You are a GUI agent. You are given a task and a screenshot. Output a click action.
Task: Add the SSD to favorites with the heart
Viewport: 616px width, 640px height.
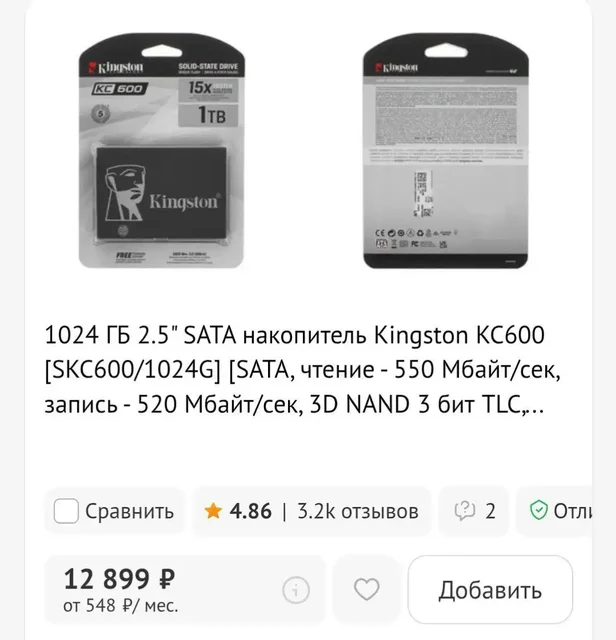[x=367, y=590]
